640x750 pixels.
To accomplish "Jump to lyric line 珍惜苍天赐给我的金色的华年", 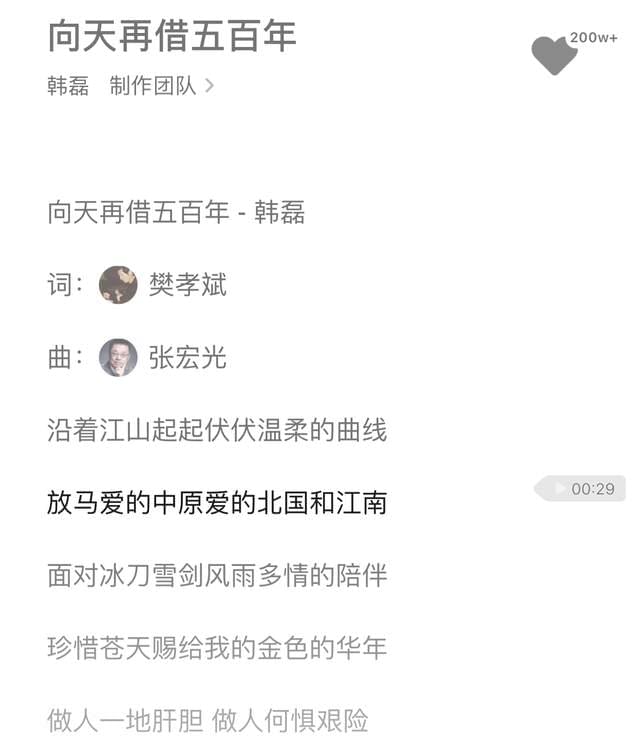I will point(217,647).
